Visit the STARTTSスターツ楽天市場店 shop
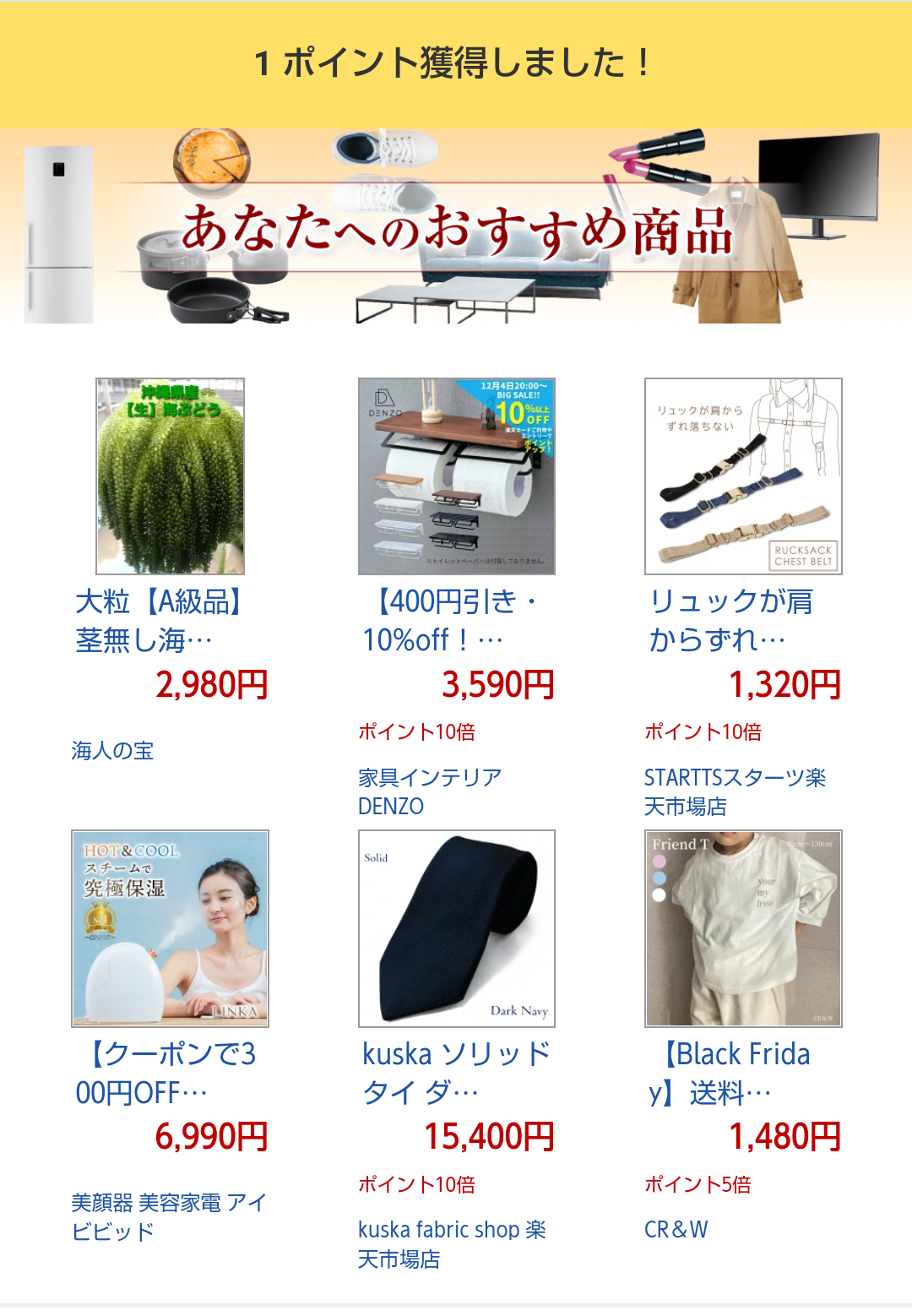Screen dimensions: 912x1316 point(734,791)
